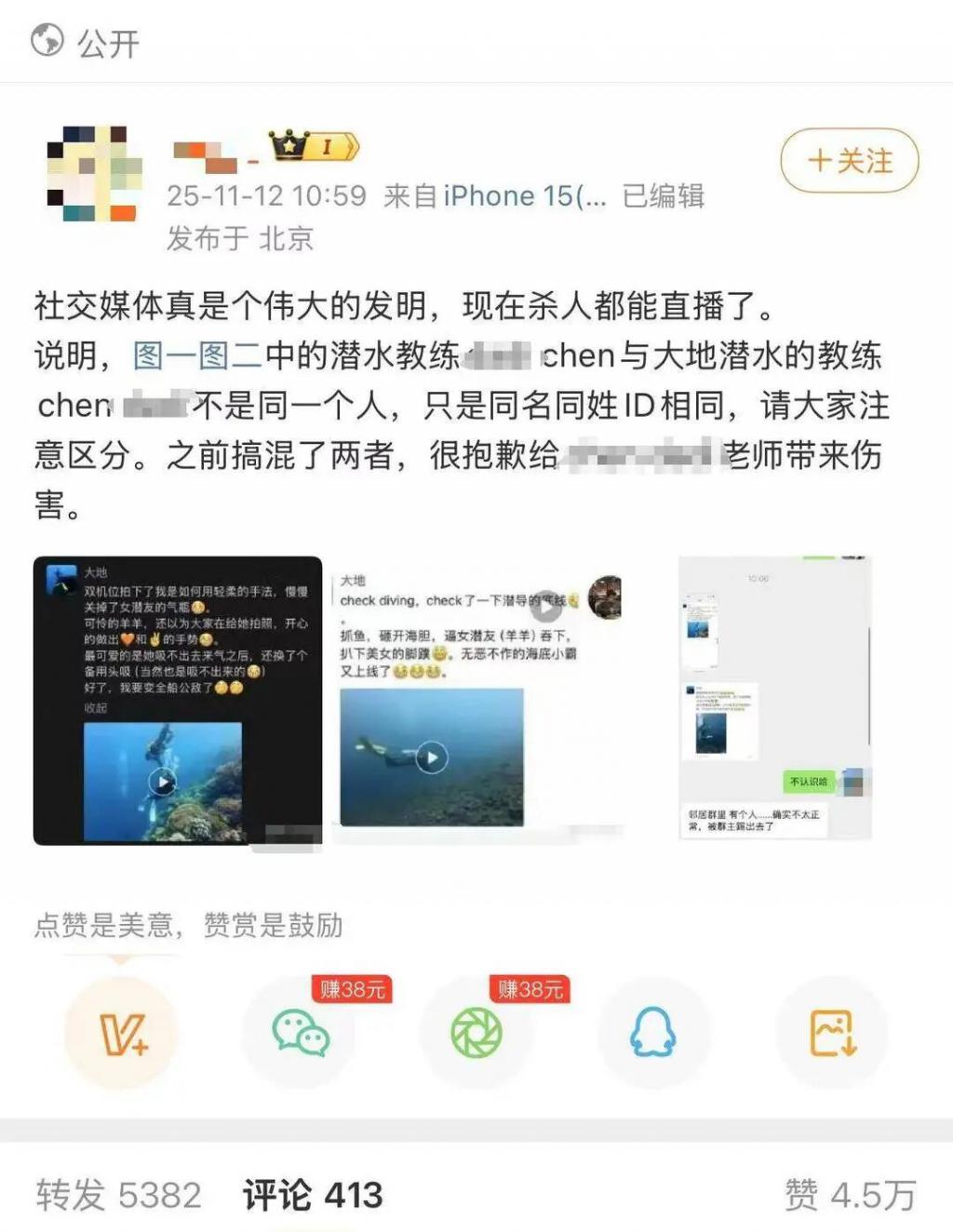View 赞 4.5万 likes list

850,1195
